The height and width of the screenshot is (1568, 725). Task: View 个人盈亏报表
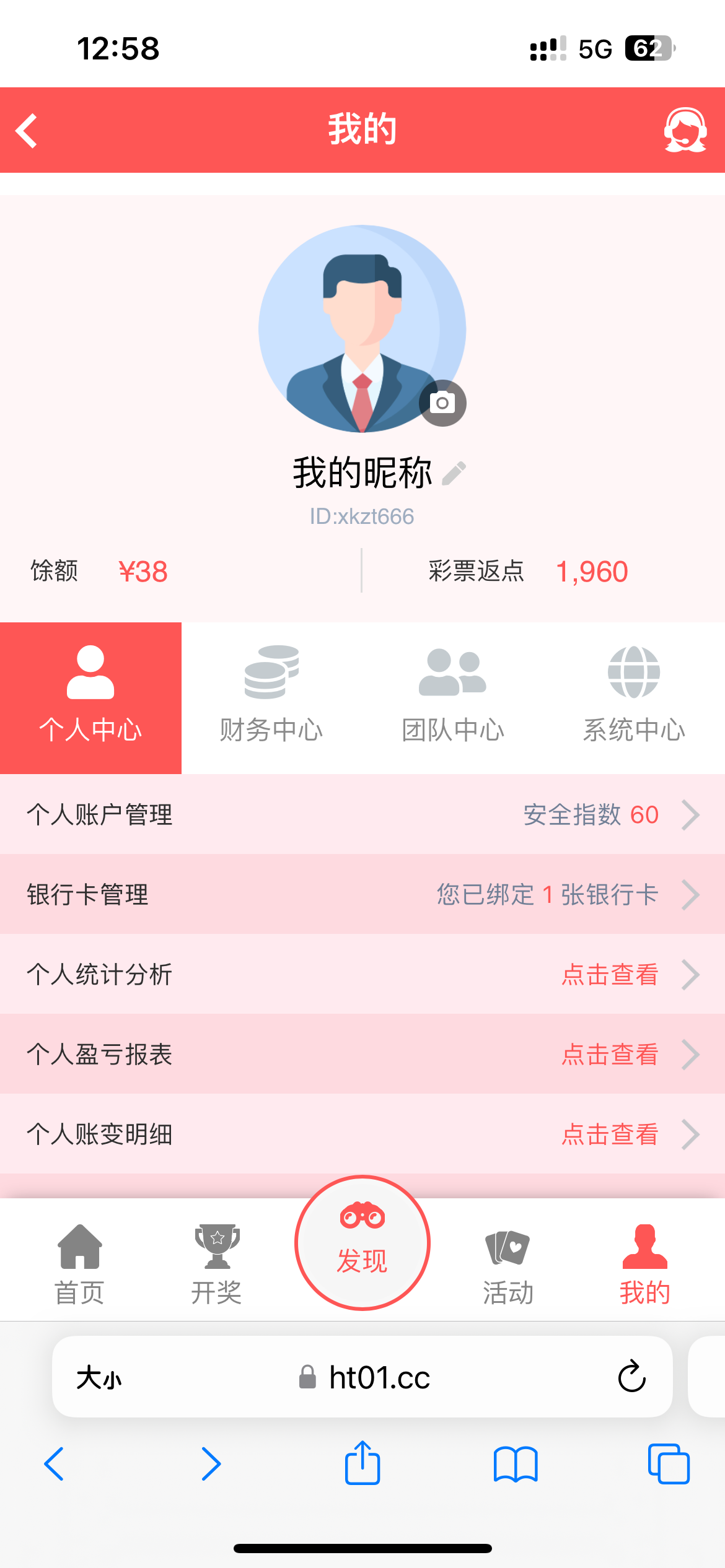coord(362,1054)
